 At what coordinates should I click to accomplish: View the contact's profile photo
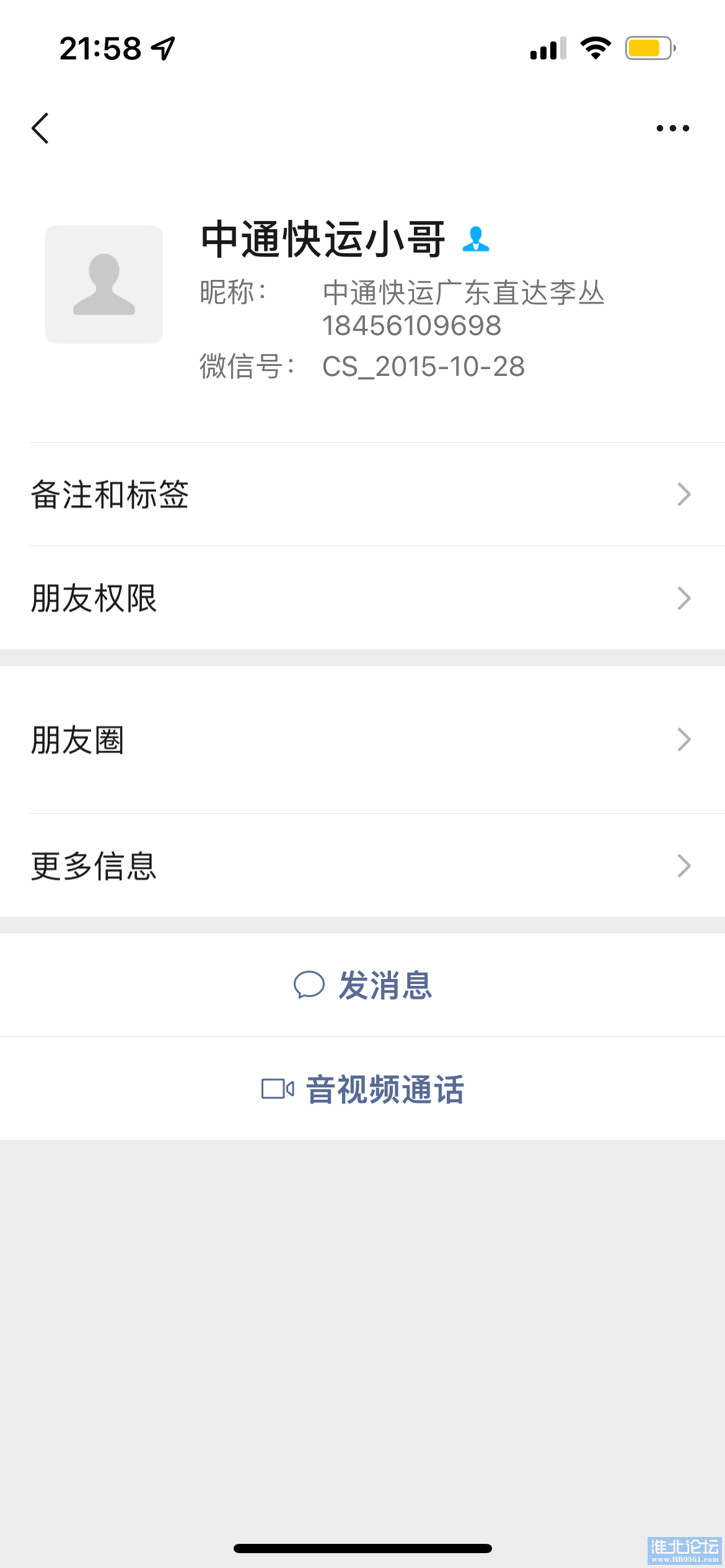click(103, 284)
